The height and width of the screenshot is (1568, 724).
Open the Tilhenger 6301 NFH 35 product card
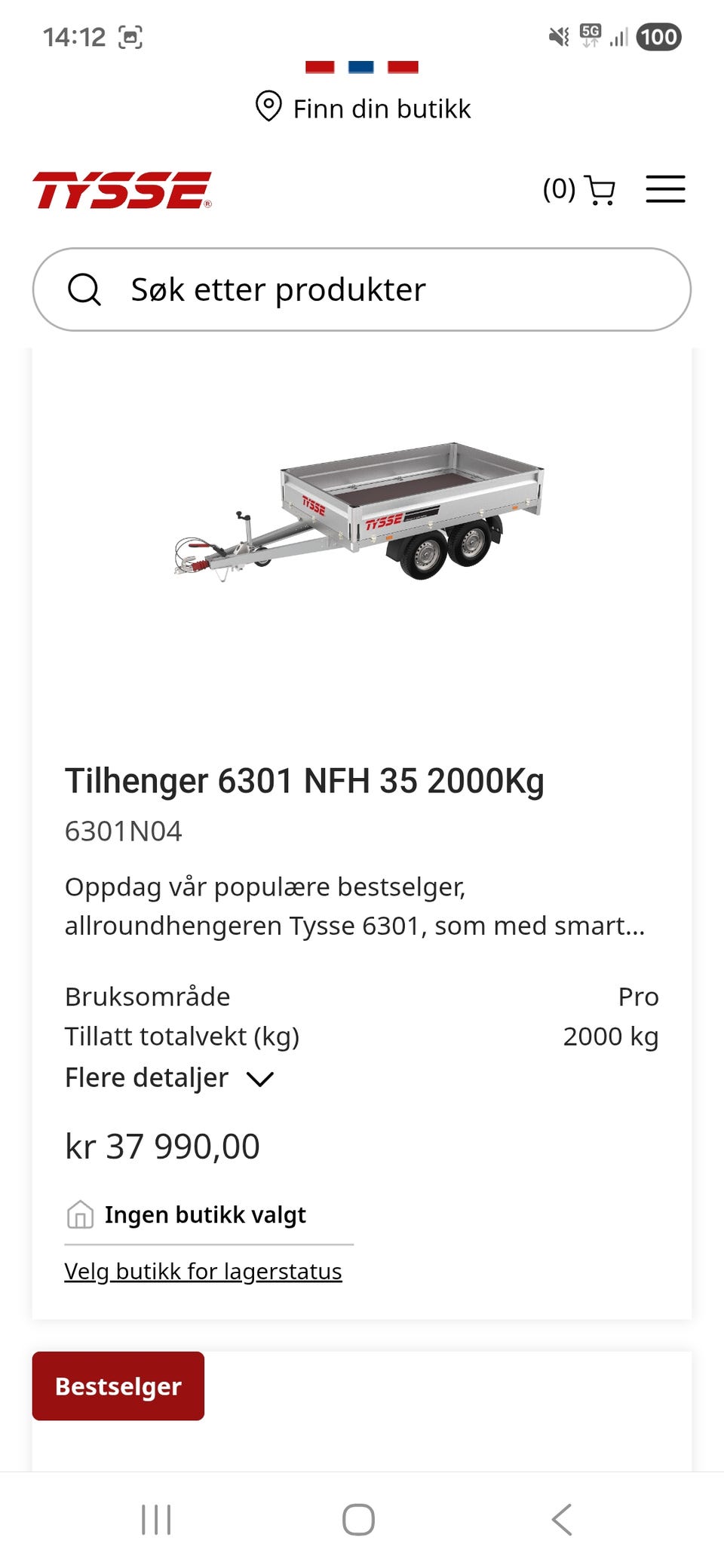tap(304, 781)
